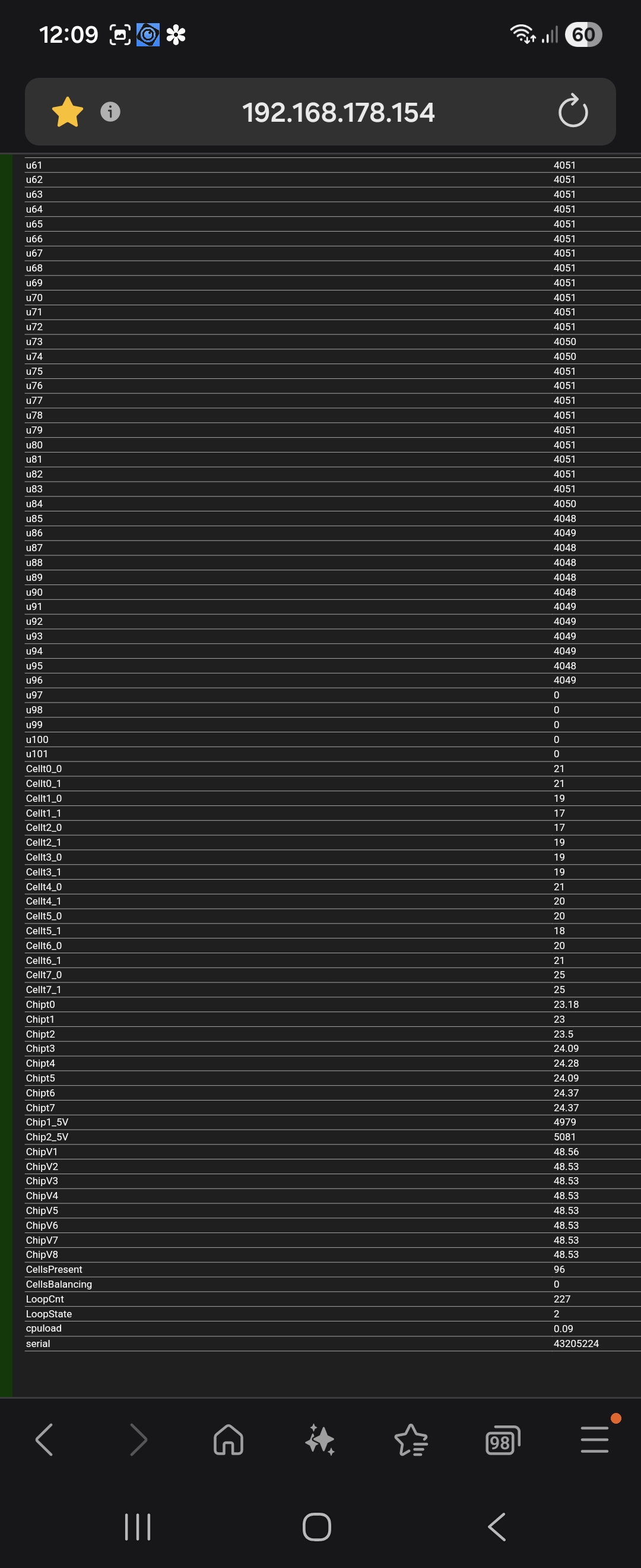
Task: Reload the current page
Action: (x=572, y=112)
